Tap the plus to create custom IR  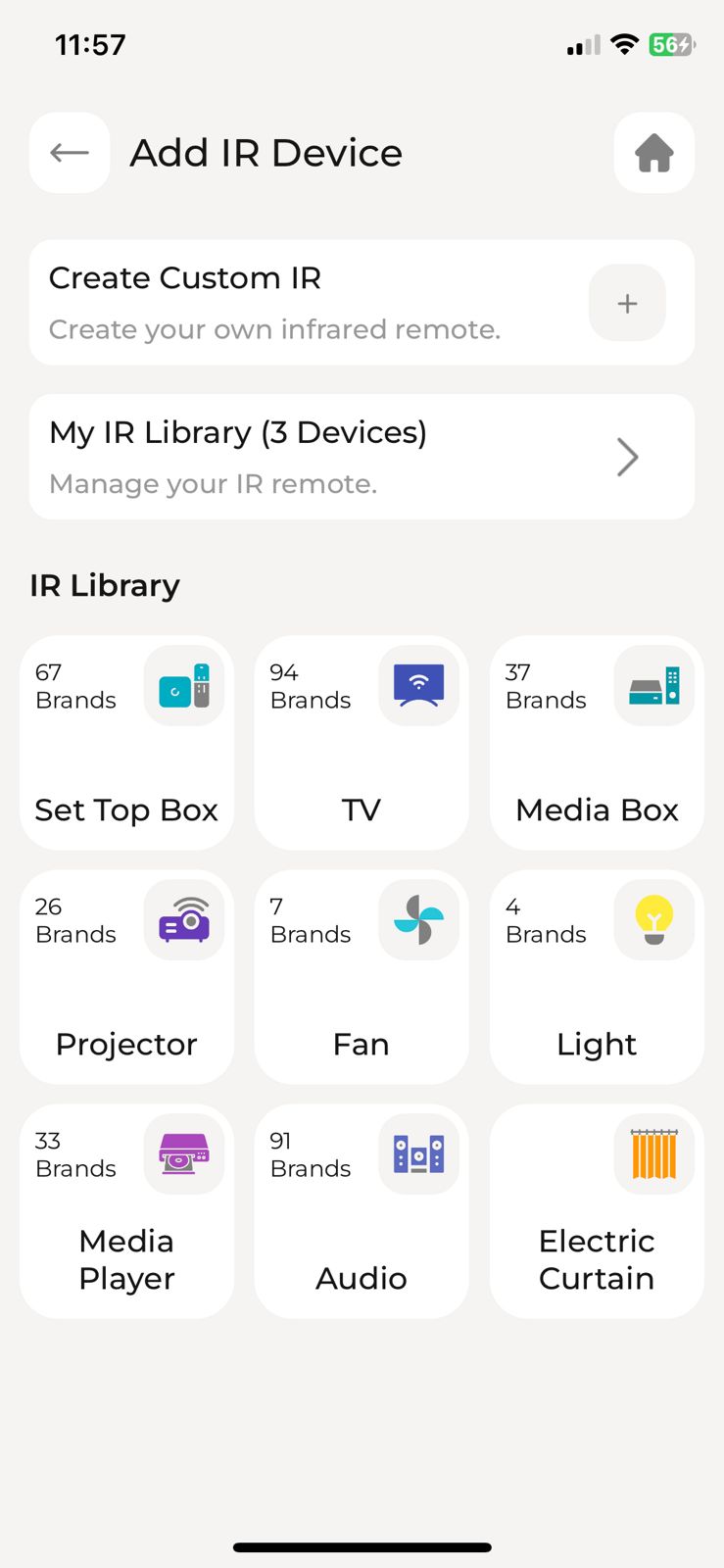pos(627,304)
